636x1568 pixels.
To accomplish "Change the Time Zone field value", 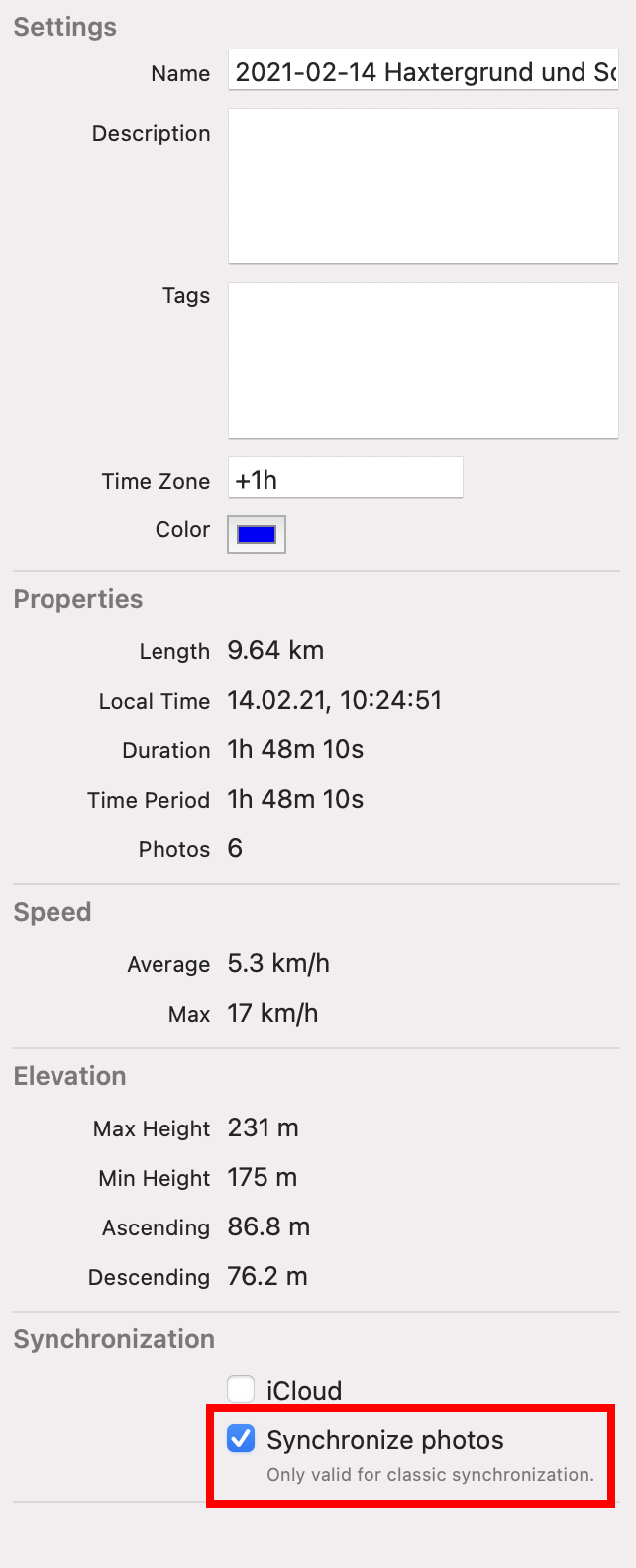I will pyautogui.click(x=345, y=479).
